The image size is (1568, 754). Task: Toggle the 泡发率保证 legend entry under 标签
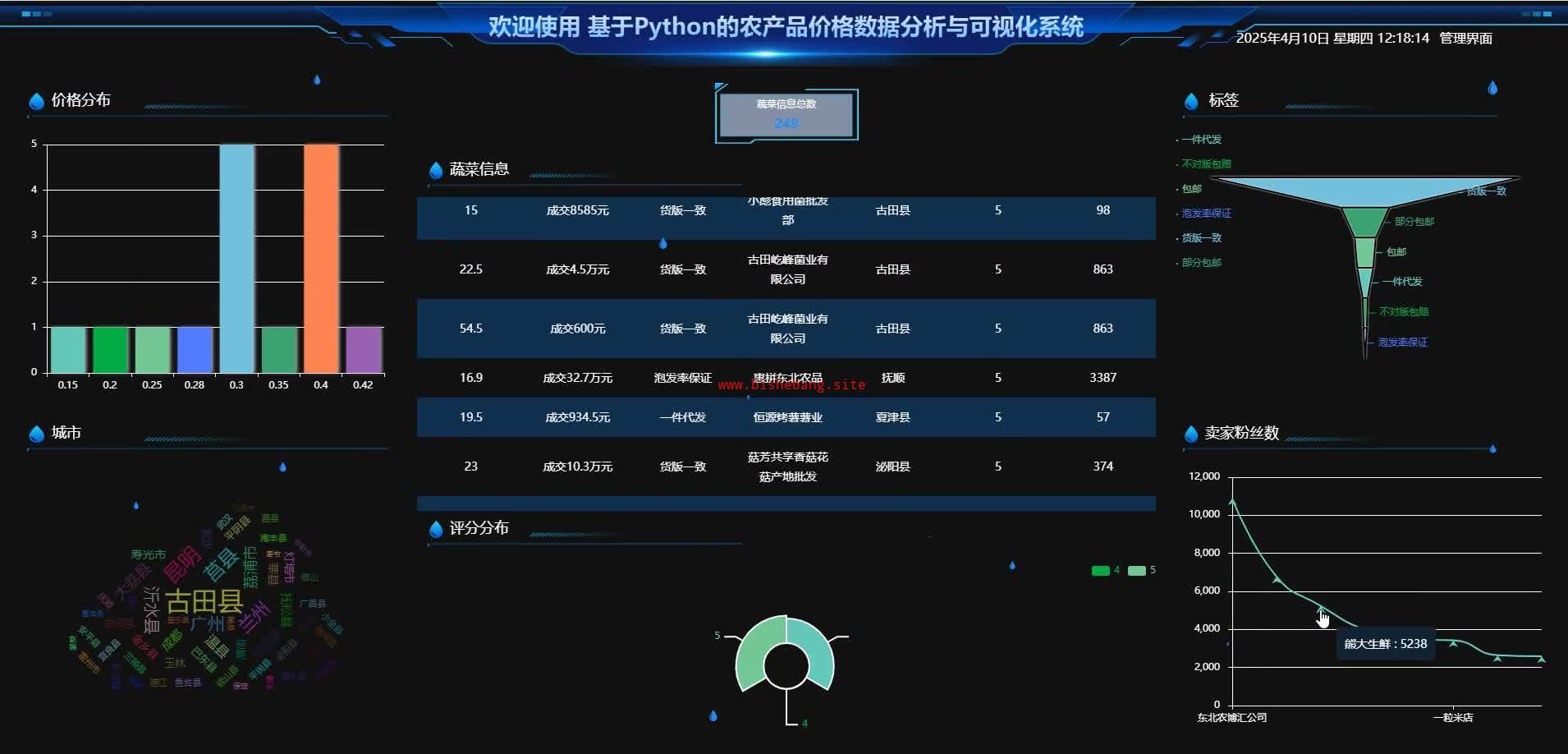(x=1205, y=214)
